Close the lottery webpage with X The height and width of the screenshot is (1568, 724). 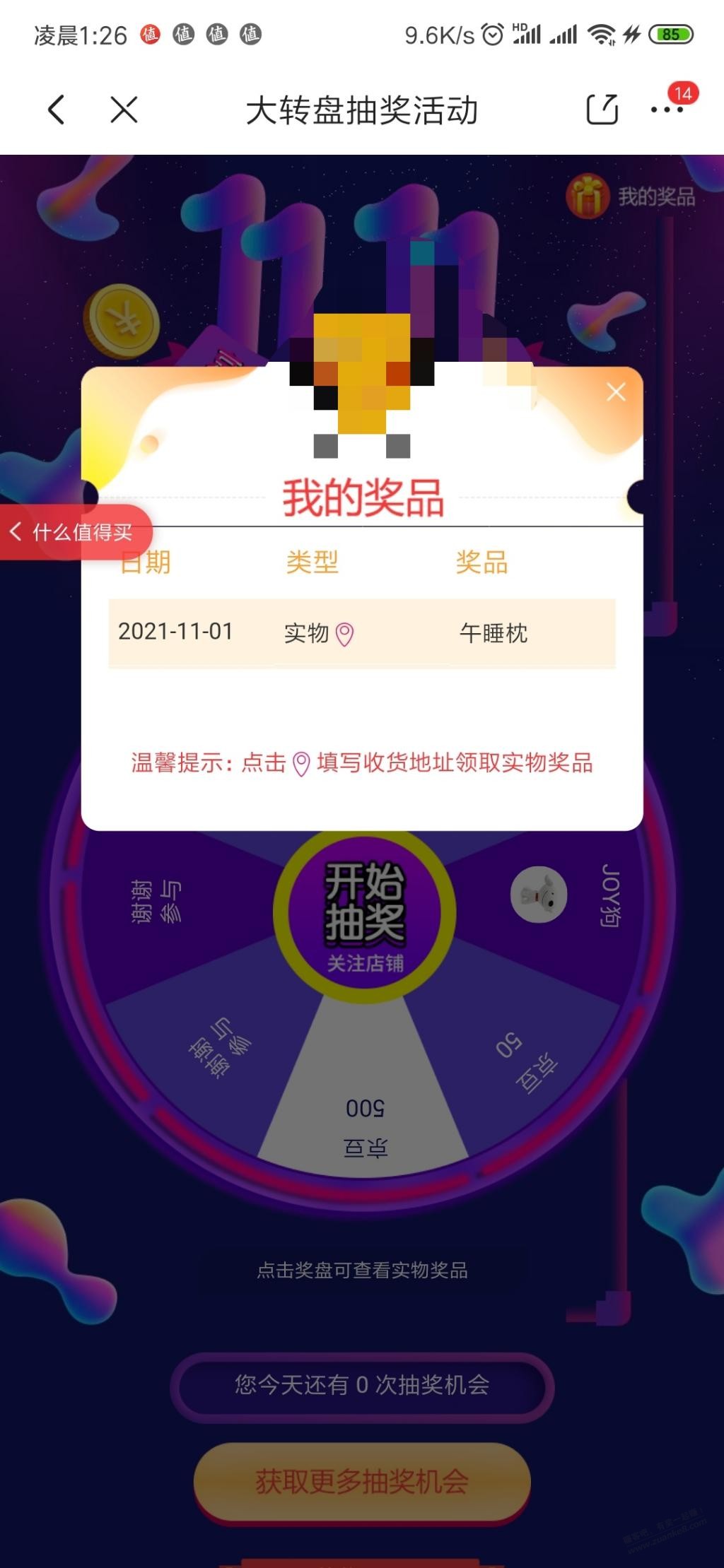coord(124,110)
